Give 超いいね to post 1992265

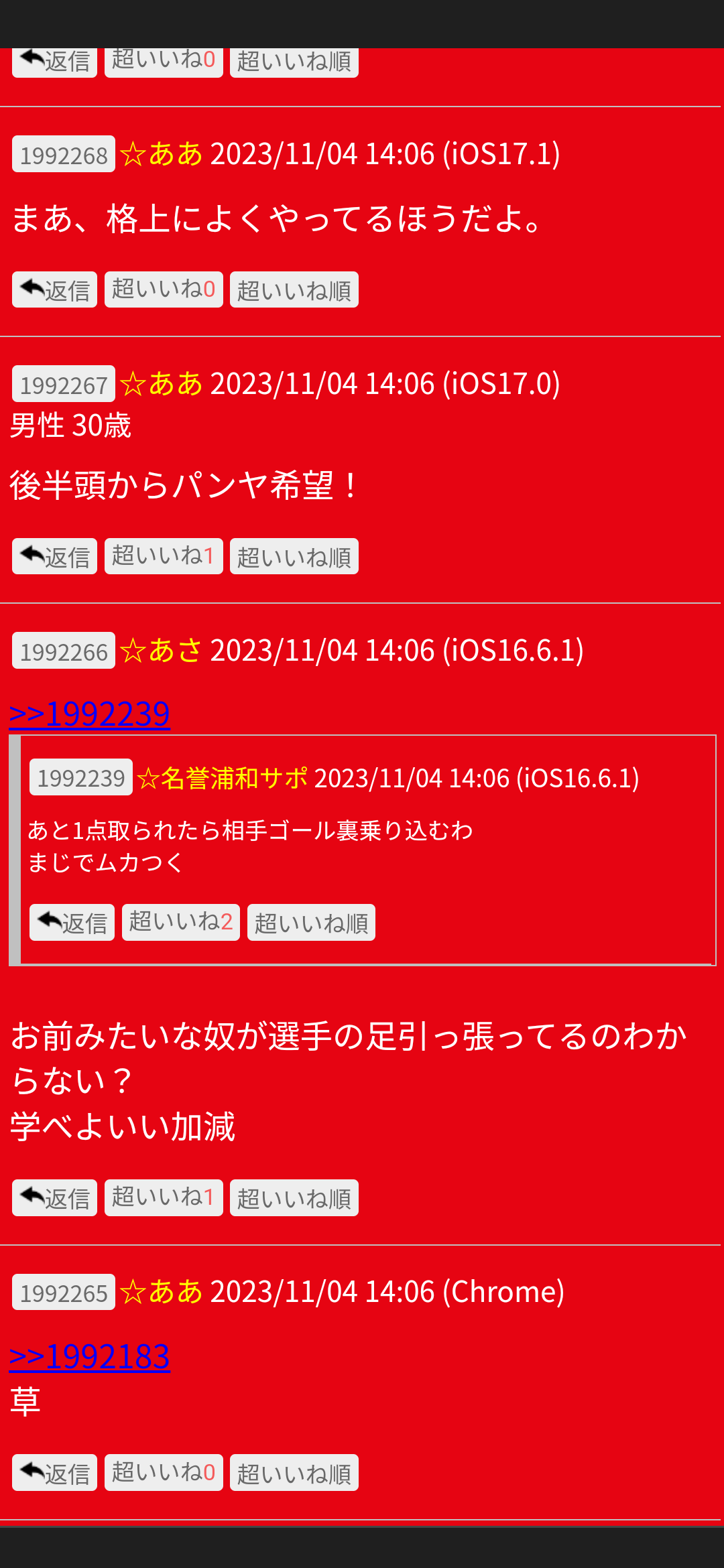[x=164, y=1472]
